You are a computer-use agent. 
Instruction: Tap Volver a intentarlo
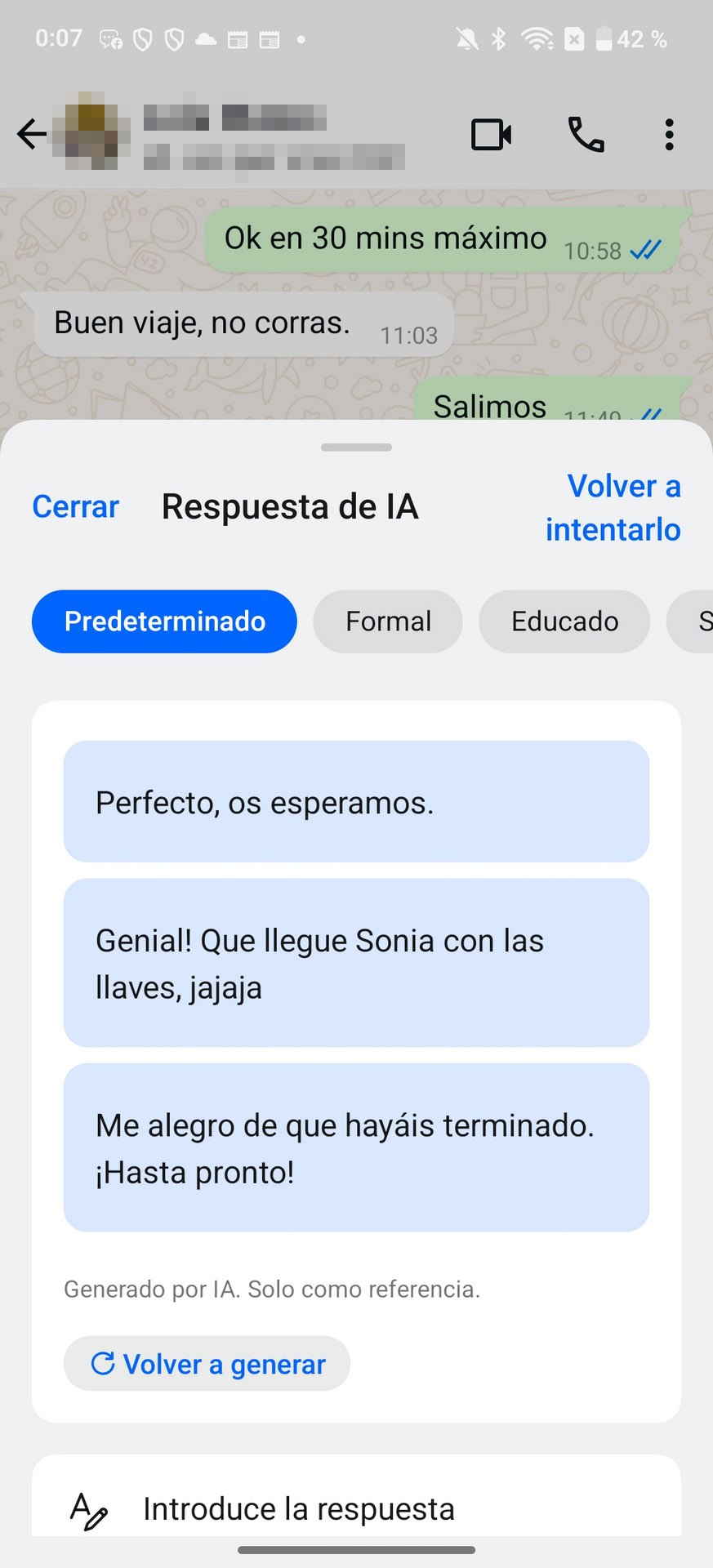(x=613, y=508)
